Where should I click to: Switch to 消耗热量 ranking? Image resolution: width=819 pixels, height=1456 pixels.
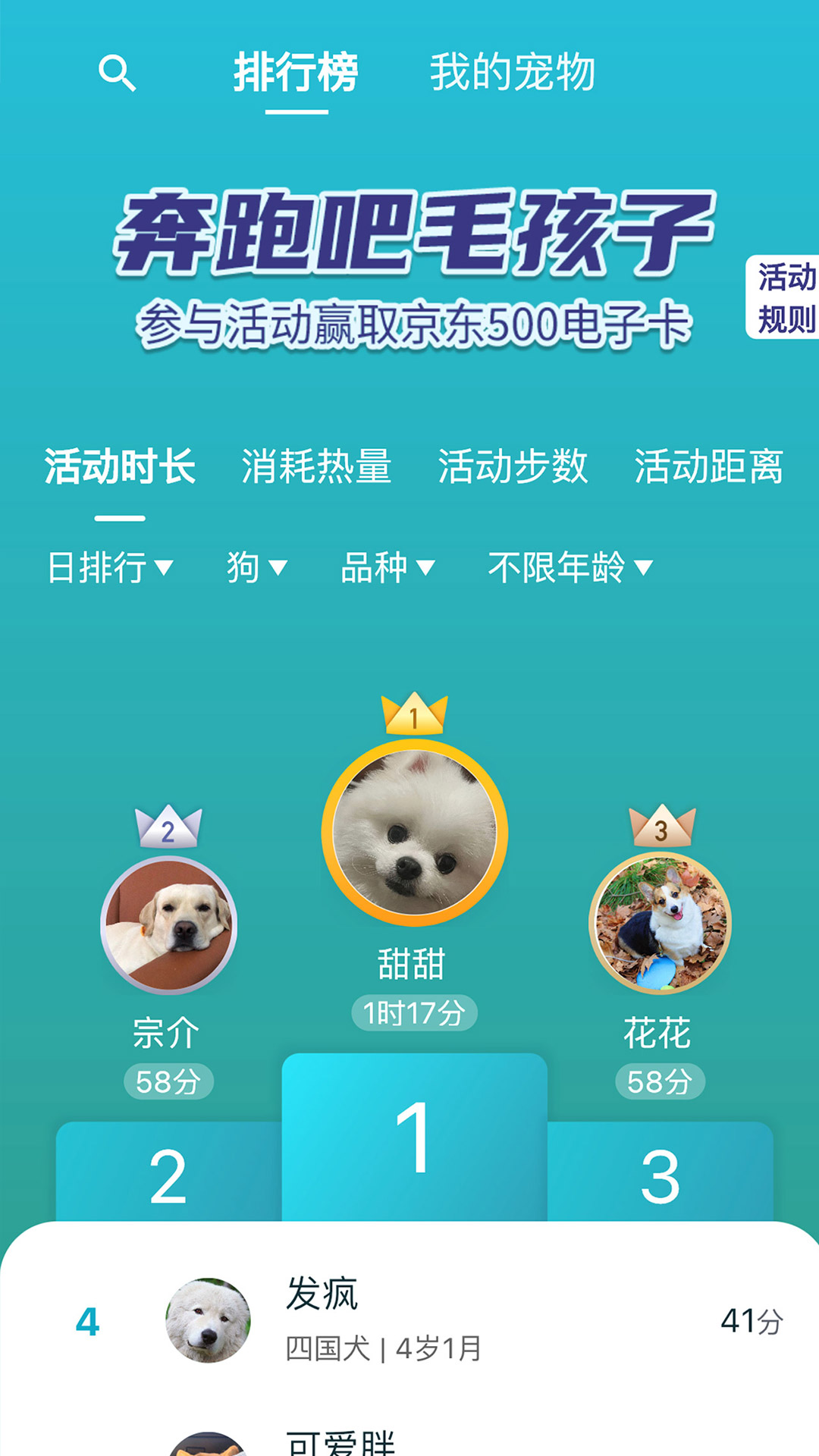(316, 466)
